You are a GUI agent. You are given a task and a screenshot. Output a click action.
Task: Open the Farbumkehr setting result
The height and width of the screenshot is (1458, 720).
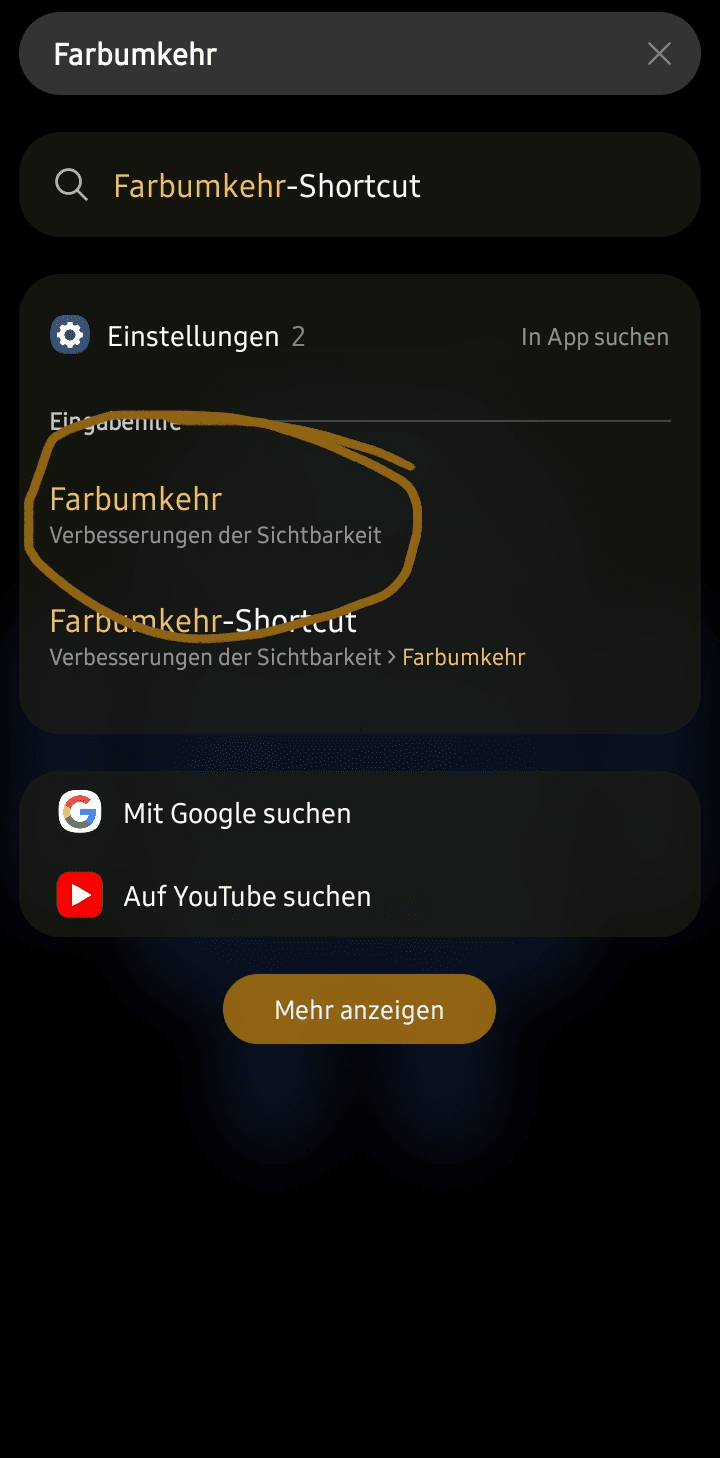coord(215,514)
